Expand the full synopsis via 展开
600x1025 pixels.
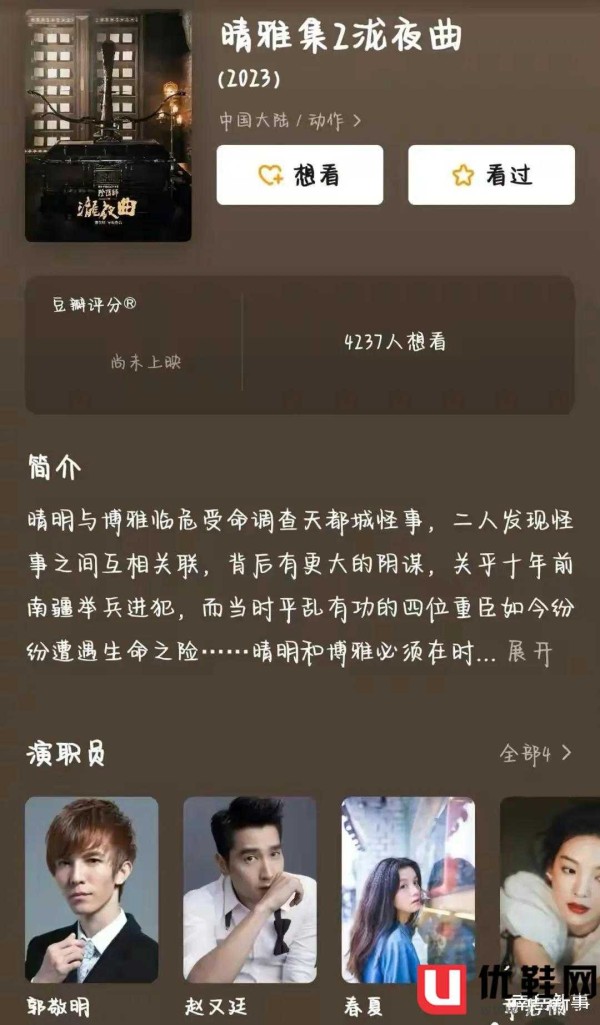529,653
